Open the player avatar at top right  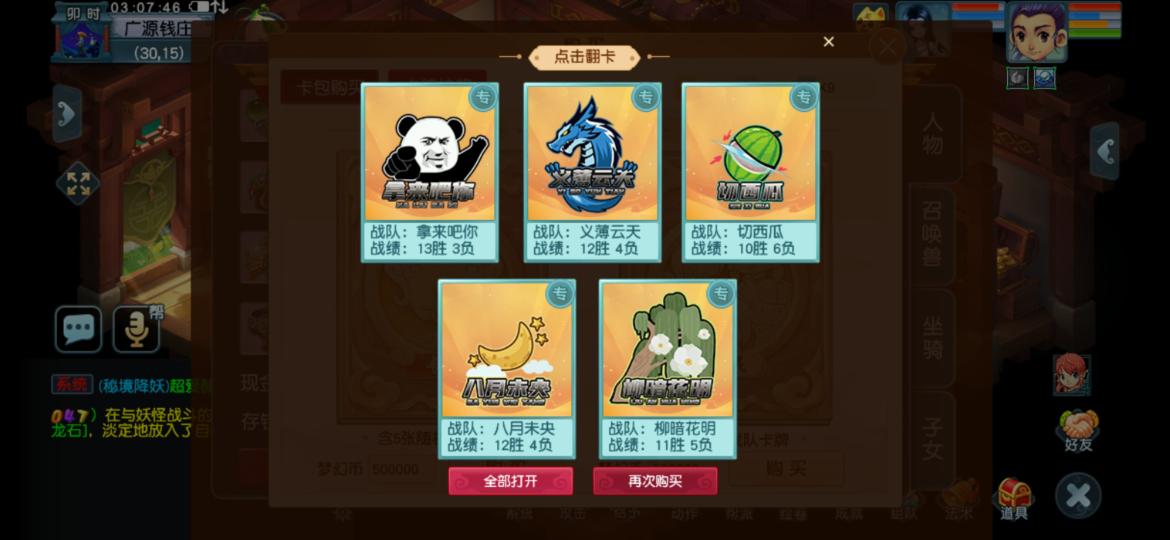pos(1036,33)
